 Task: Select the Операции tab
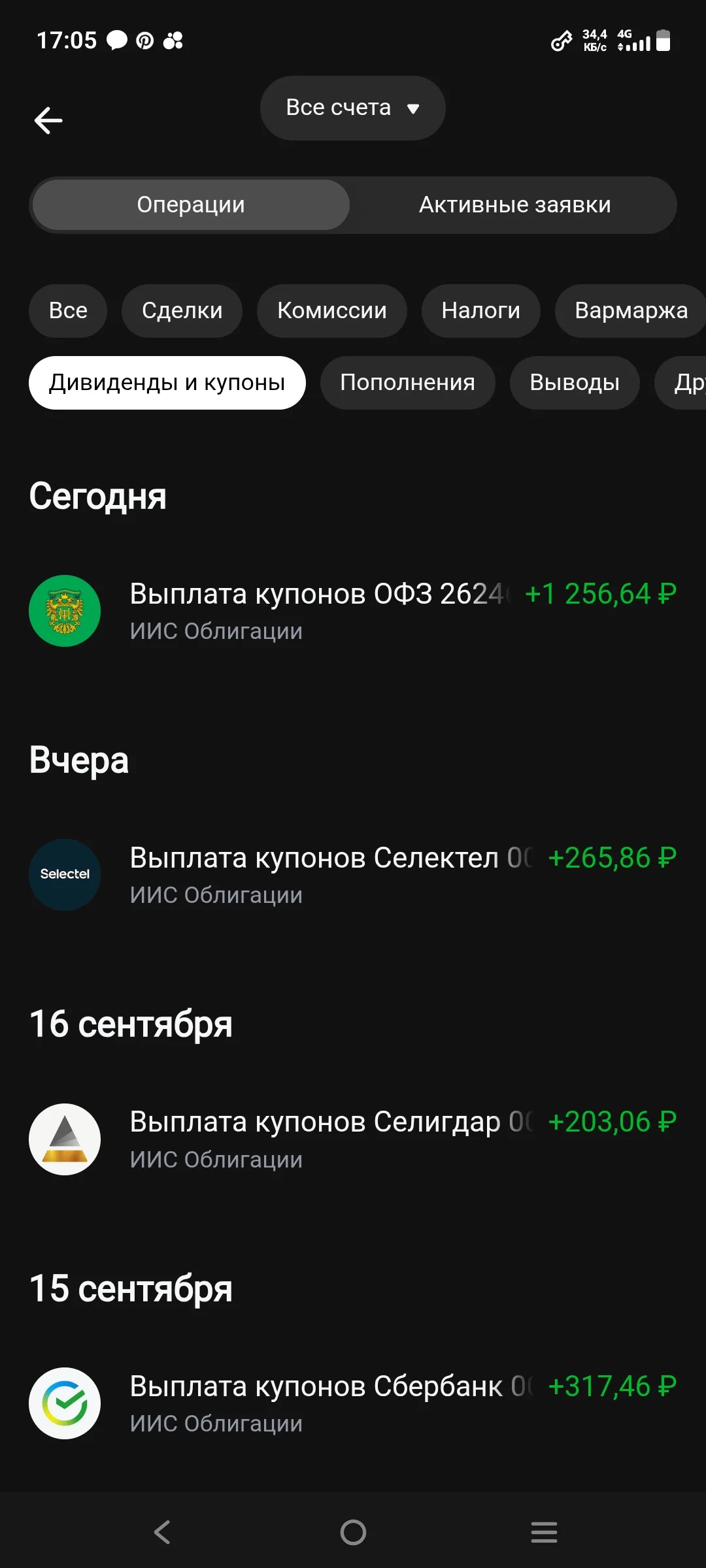coord(191,204)
